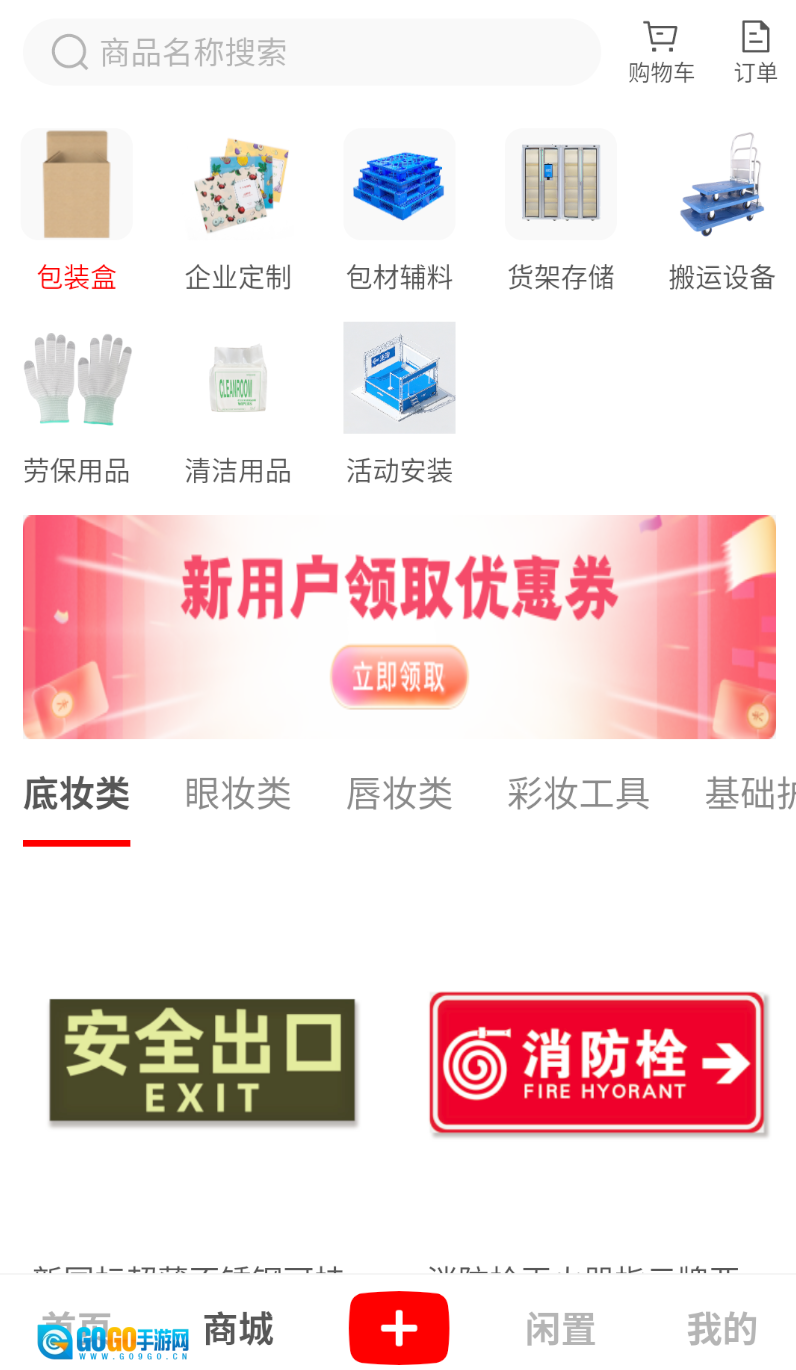Open the 企业定制 category
Viewport: 796px width, 1370px height.
238,207
